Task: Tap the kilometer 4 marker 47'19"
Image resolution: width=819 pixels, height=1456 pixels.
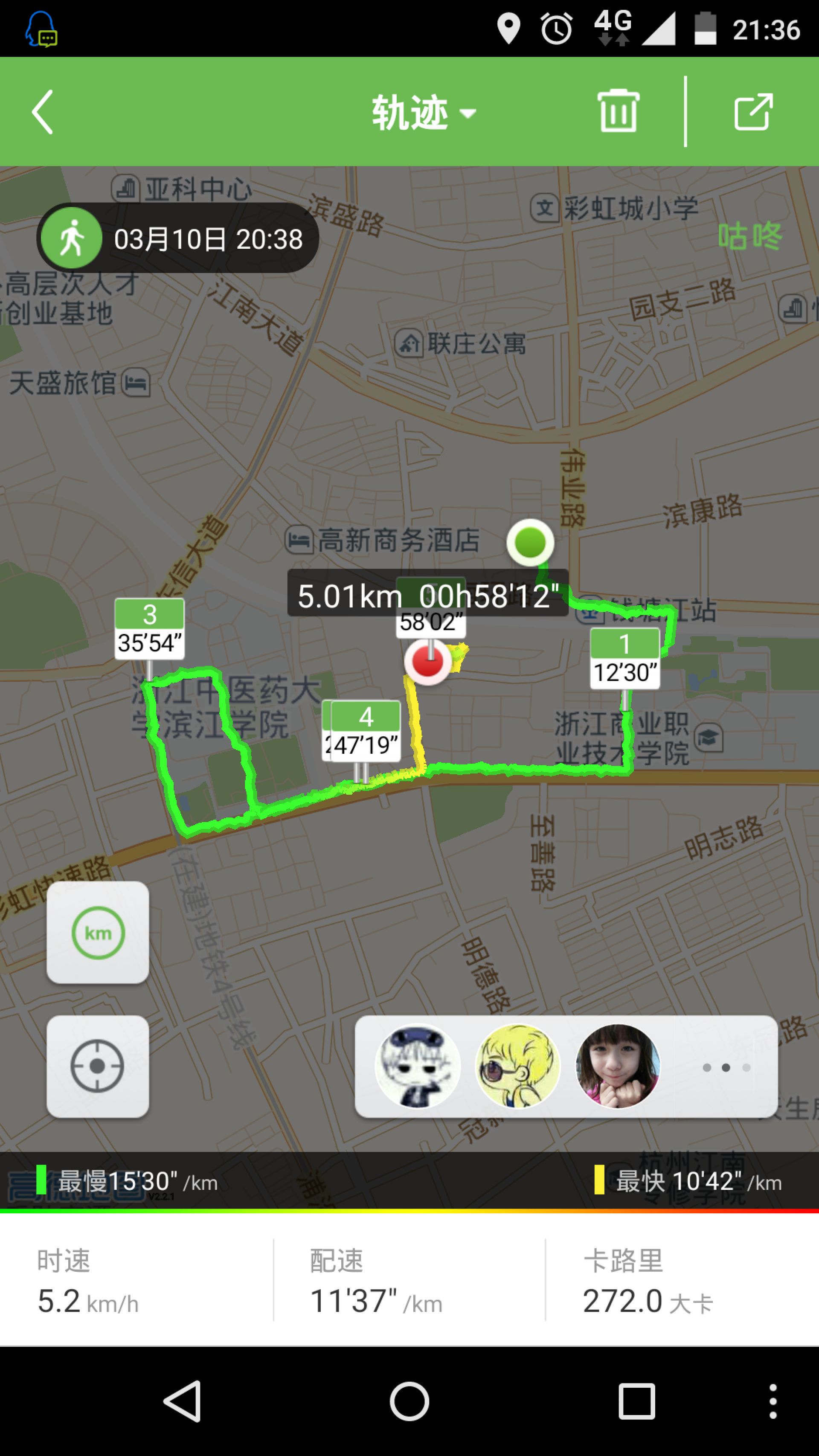Action: coord(366,731)
